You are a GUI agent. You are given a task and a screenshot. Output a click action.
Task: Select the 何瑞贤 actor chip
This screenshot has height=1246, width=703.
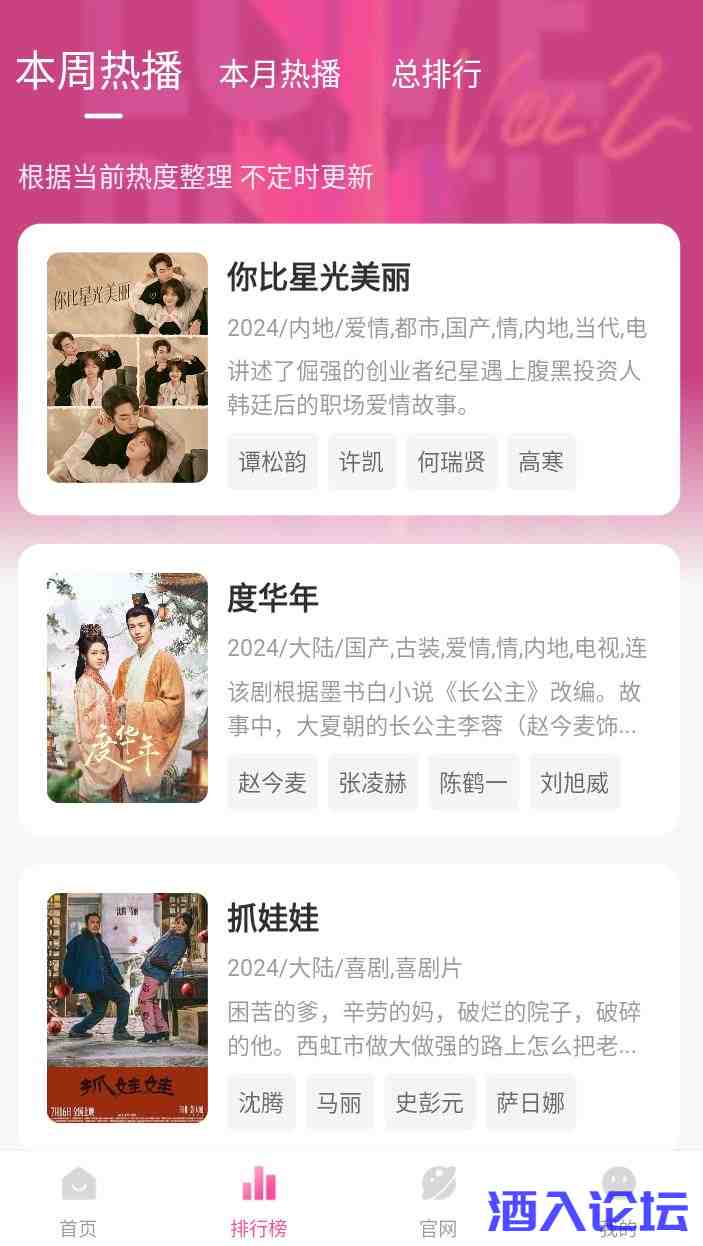click(451, 462)
